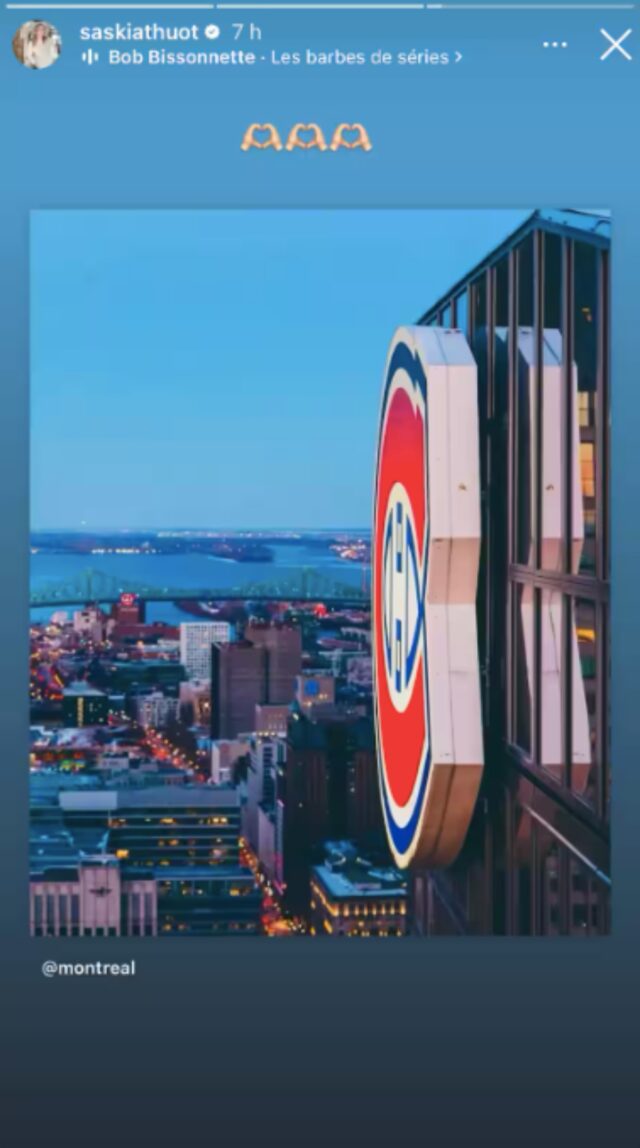Viewport: 640px width, 1148px height.
Task: Open the three-dot story options menu
Action: point(555,45)
